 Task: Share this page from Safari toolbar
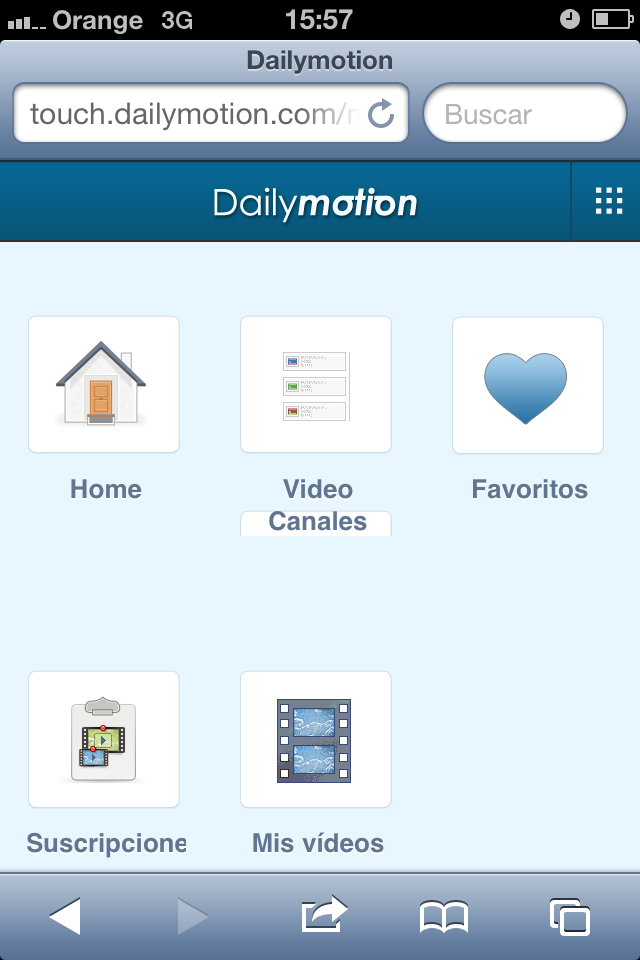click(x=324, y=916)
